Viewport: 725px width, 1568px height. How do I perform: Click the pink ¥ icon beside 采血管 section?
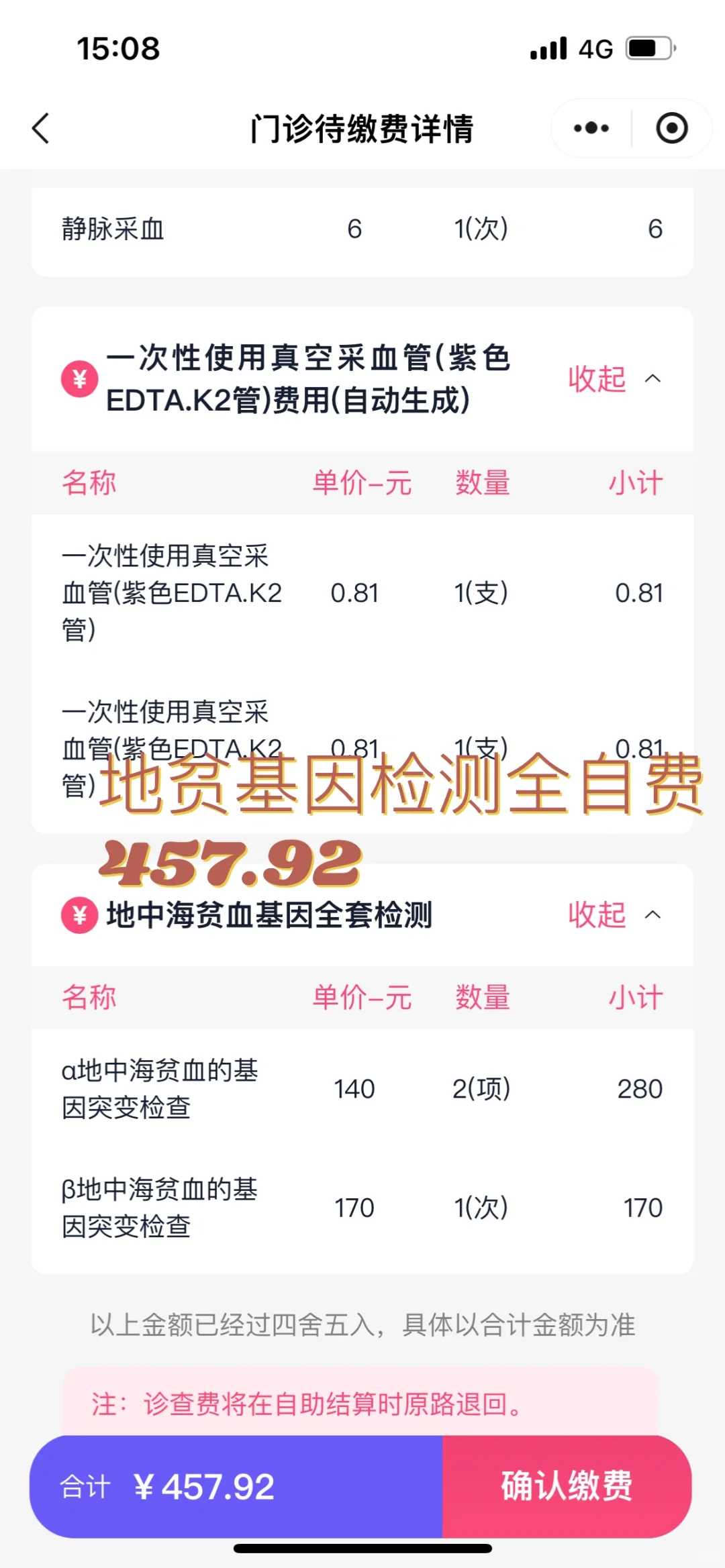[x=79, y=379]
